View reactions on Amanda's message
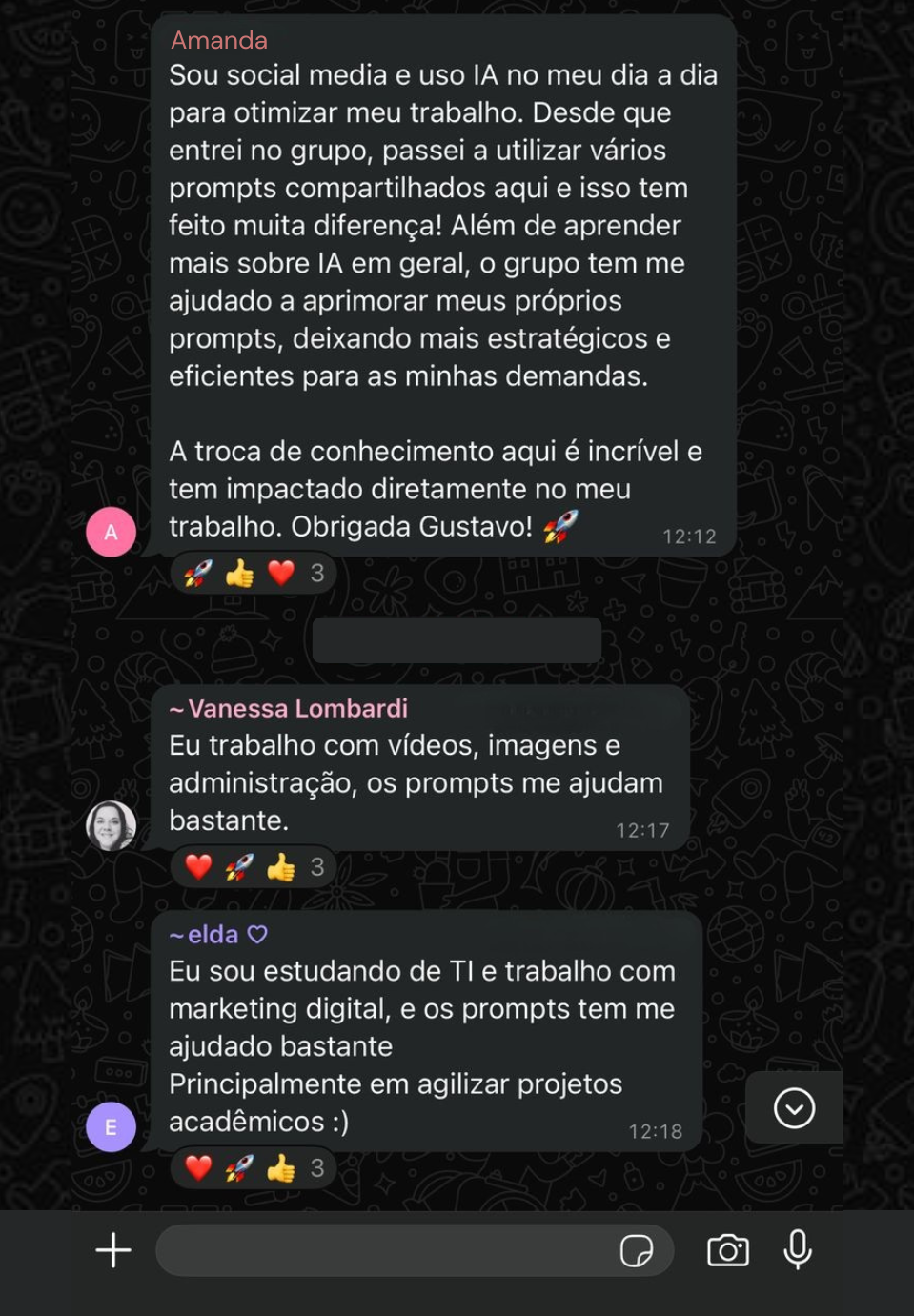The width and height of the screenshot is (914, 1316). click(253, 573)
